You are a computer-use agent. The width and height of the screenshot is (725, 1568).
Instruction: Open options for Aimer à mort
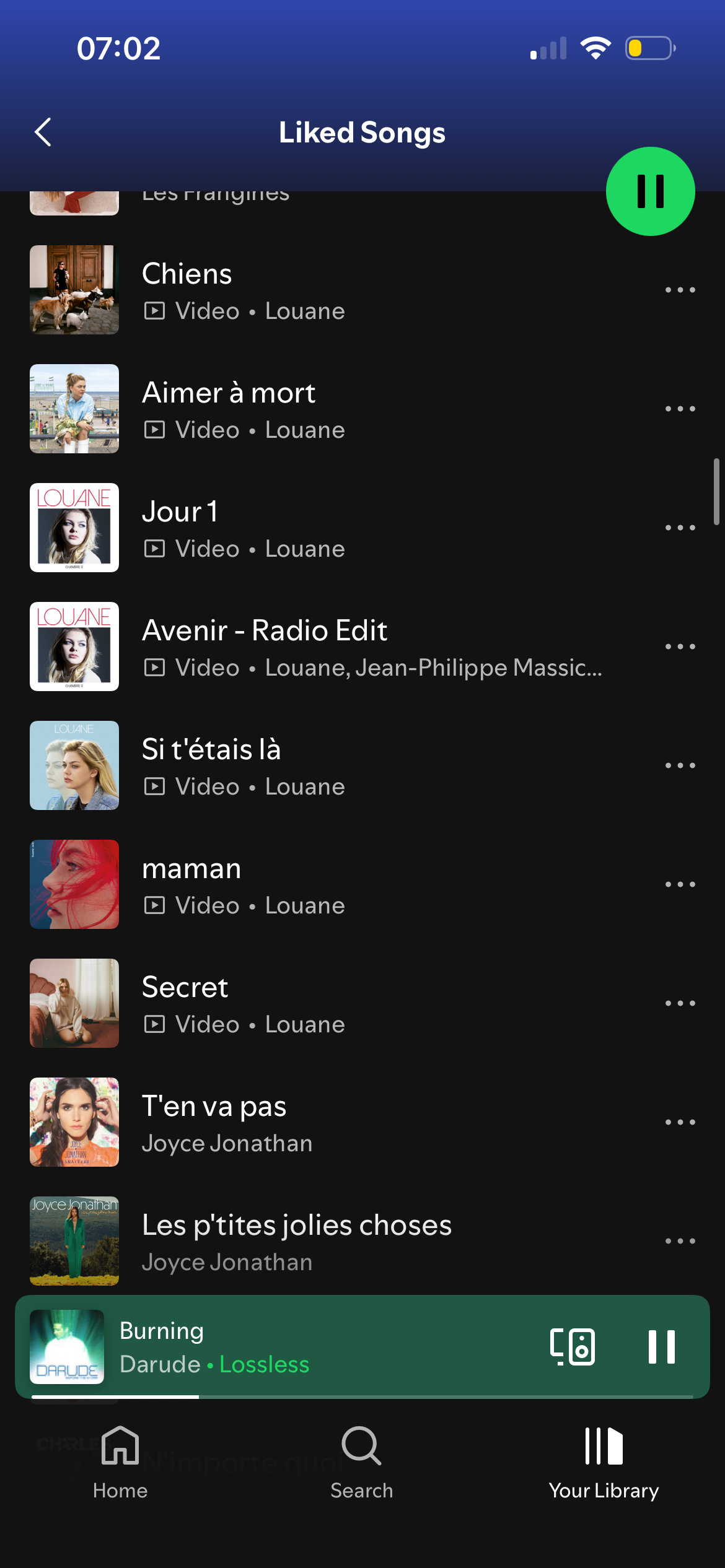680,409
